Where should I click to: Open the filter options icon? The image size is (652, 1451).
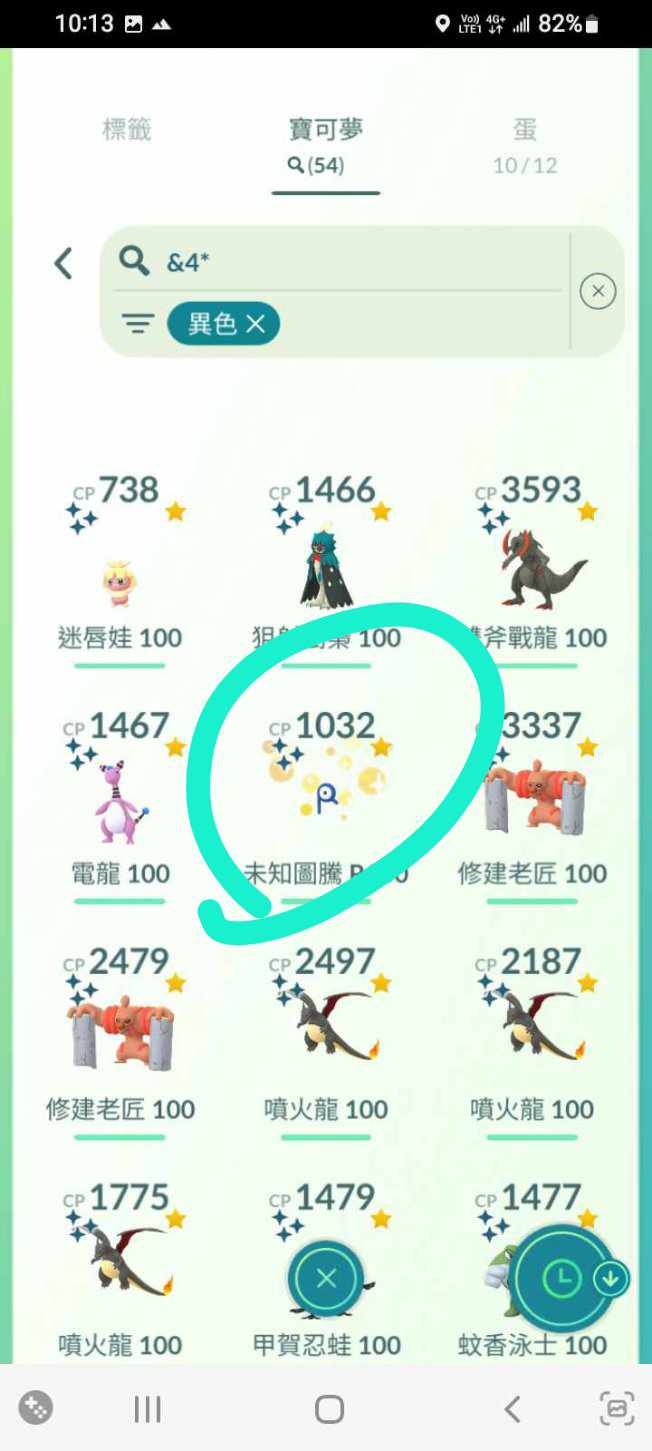point(138,324)
